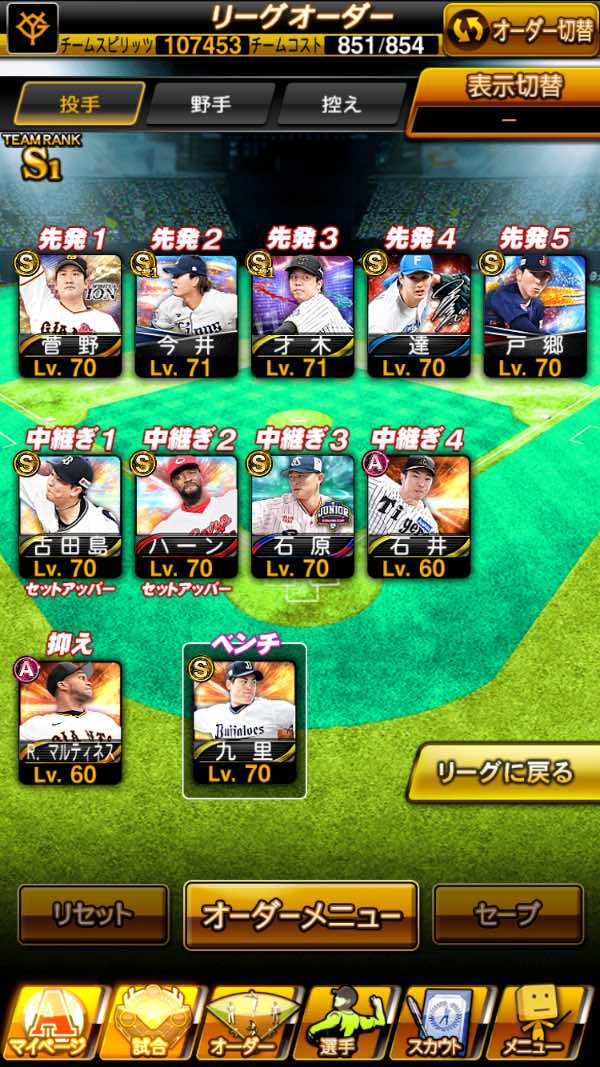Tap the リセット button
Image resolution: width=600 pixels, height=1067 pixels.
(x=93, y=914)
